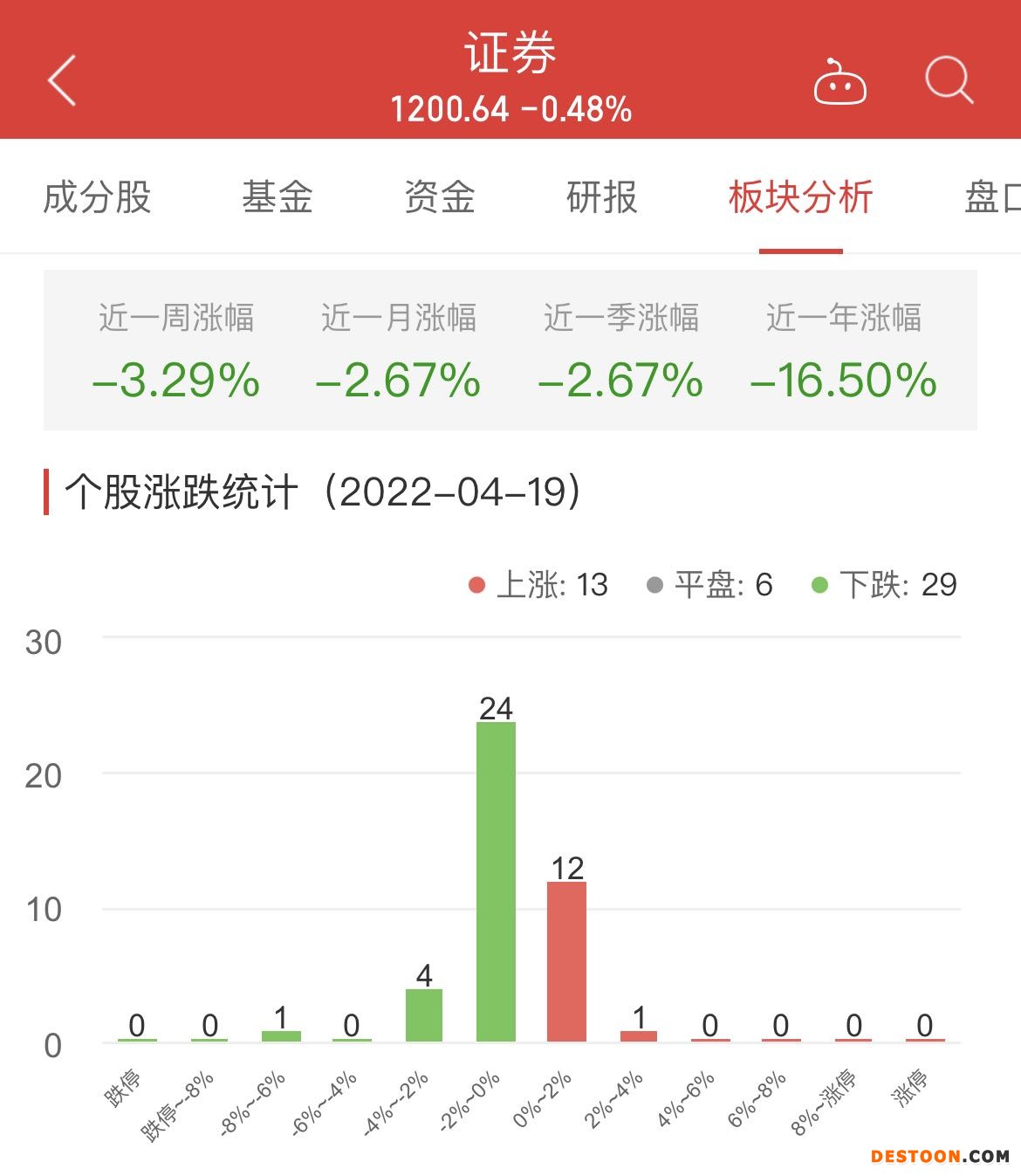Go back using the top-left arrow
The height and width of the screenshot is (1176, 1021).
[62, 80]
